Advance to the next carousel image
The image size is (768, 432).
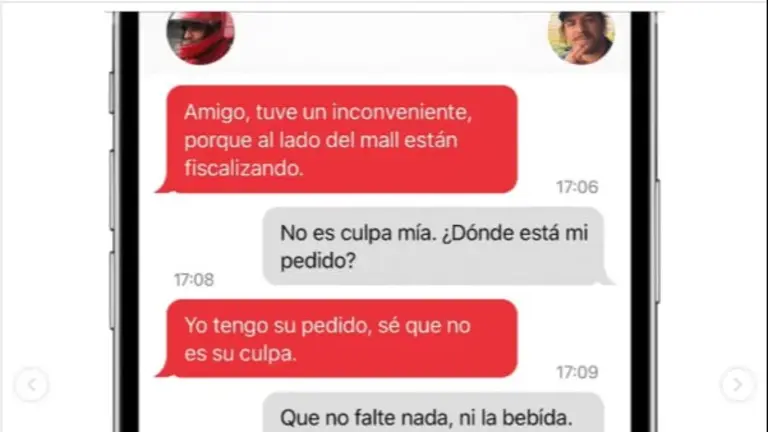(x=738, y=384)
